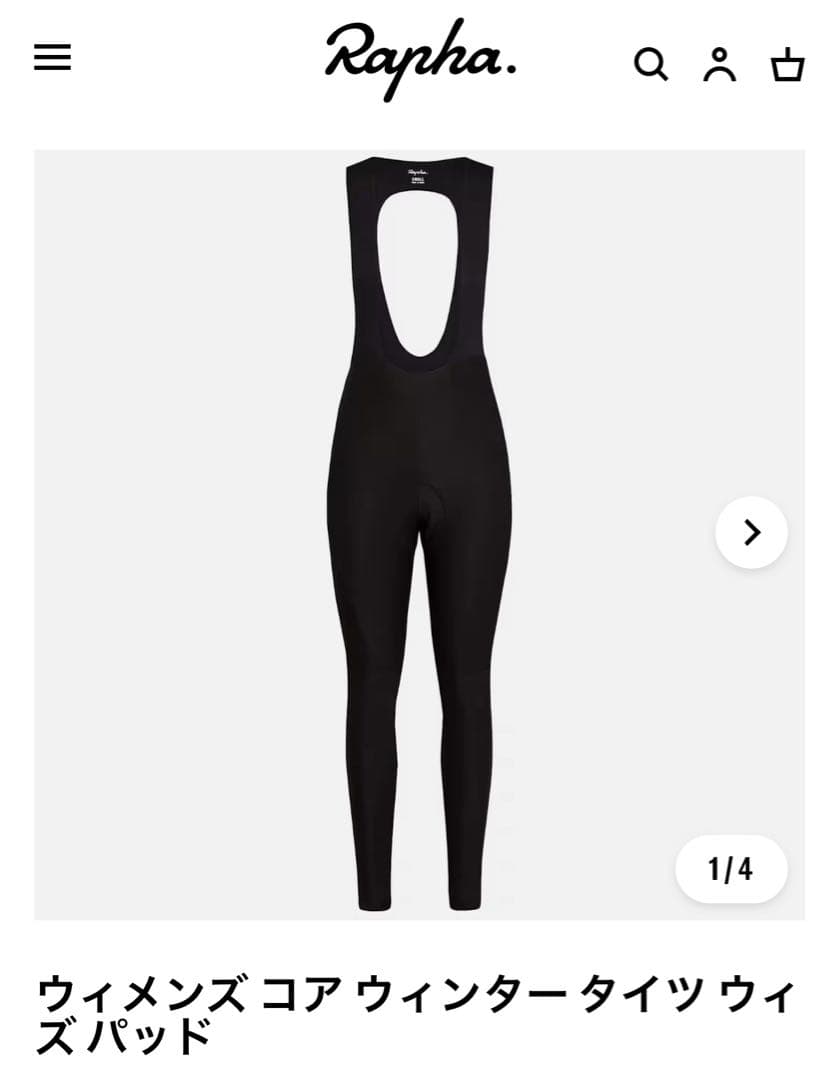The height and width of the screenshot is (1080, 840).
Task: Open the account profile icon
Action: 720,66
